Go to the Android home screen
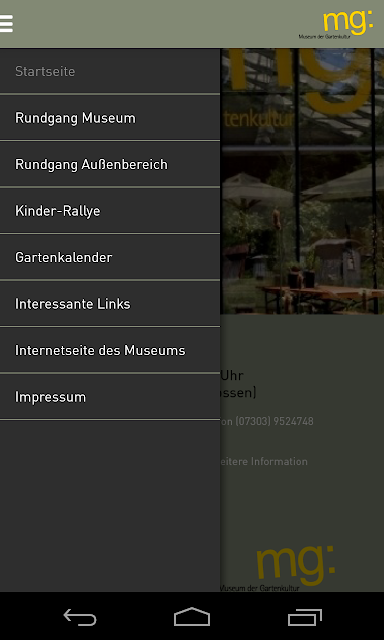This screenshot has height=640, width=384. pyautogui.click(x=192, y=617)
